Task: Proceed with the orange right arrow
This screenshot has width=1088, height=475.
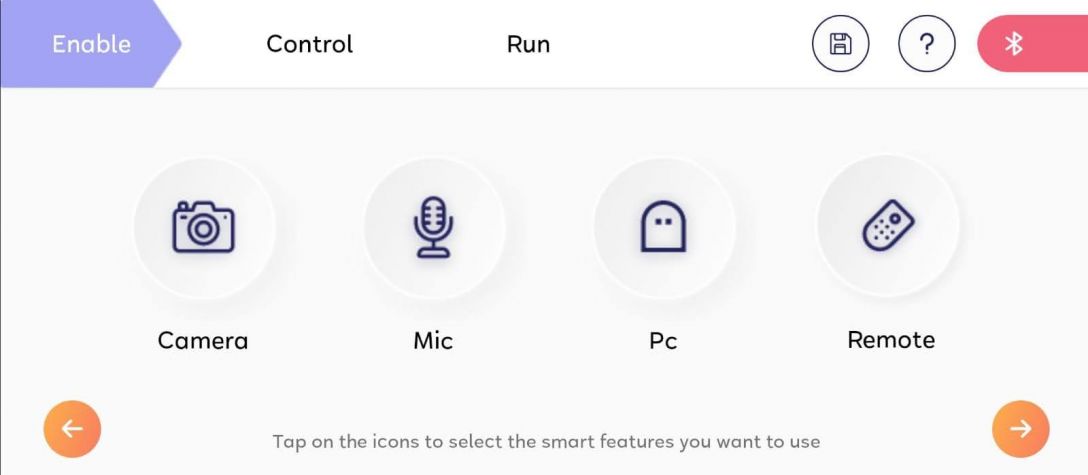Action: (1020, 429)
